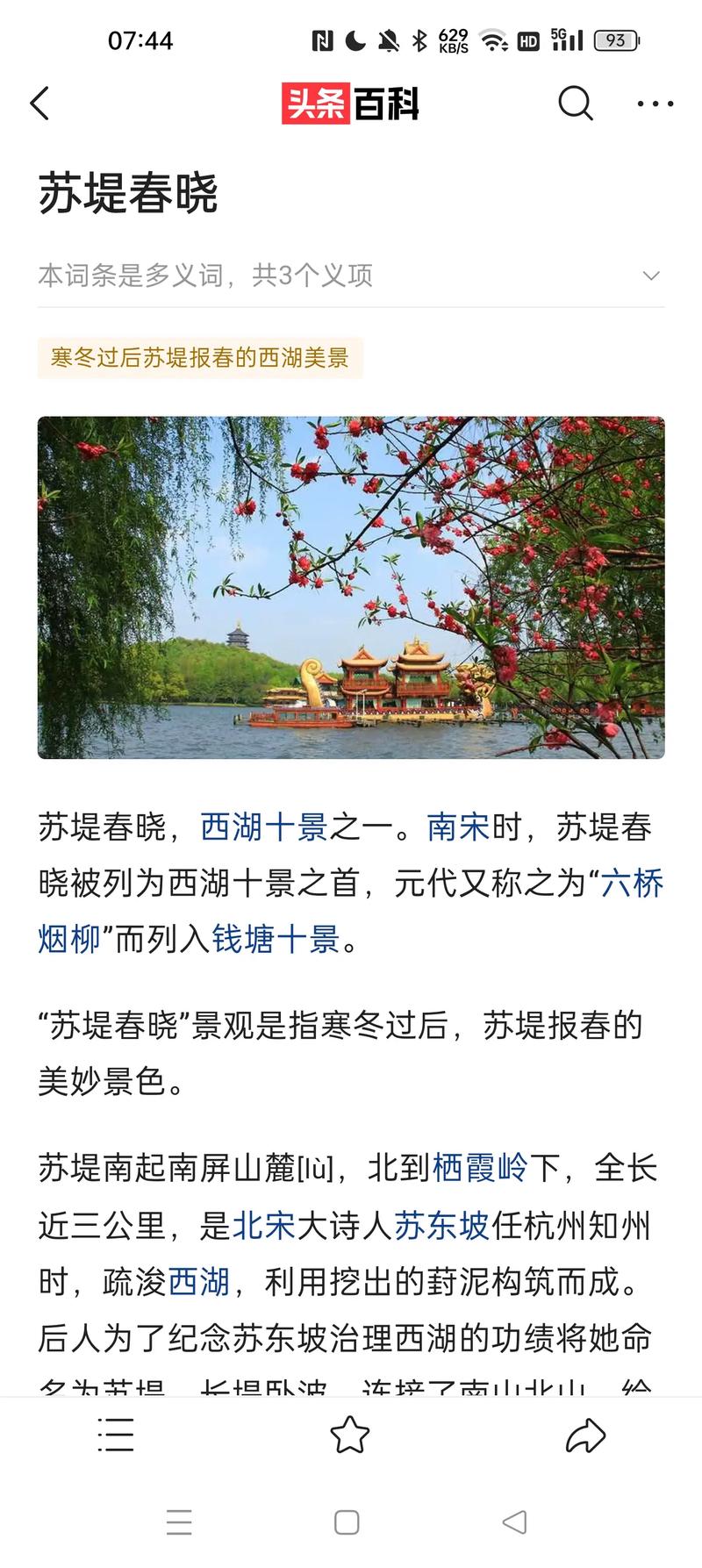Open the search magnifier icon
The width and height of the screenshot is (702, 1568).
pos(576,104)
